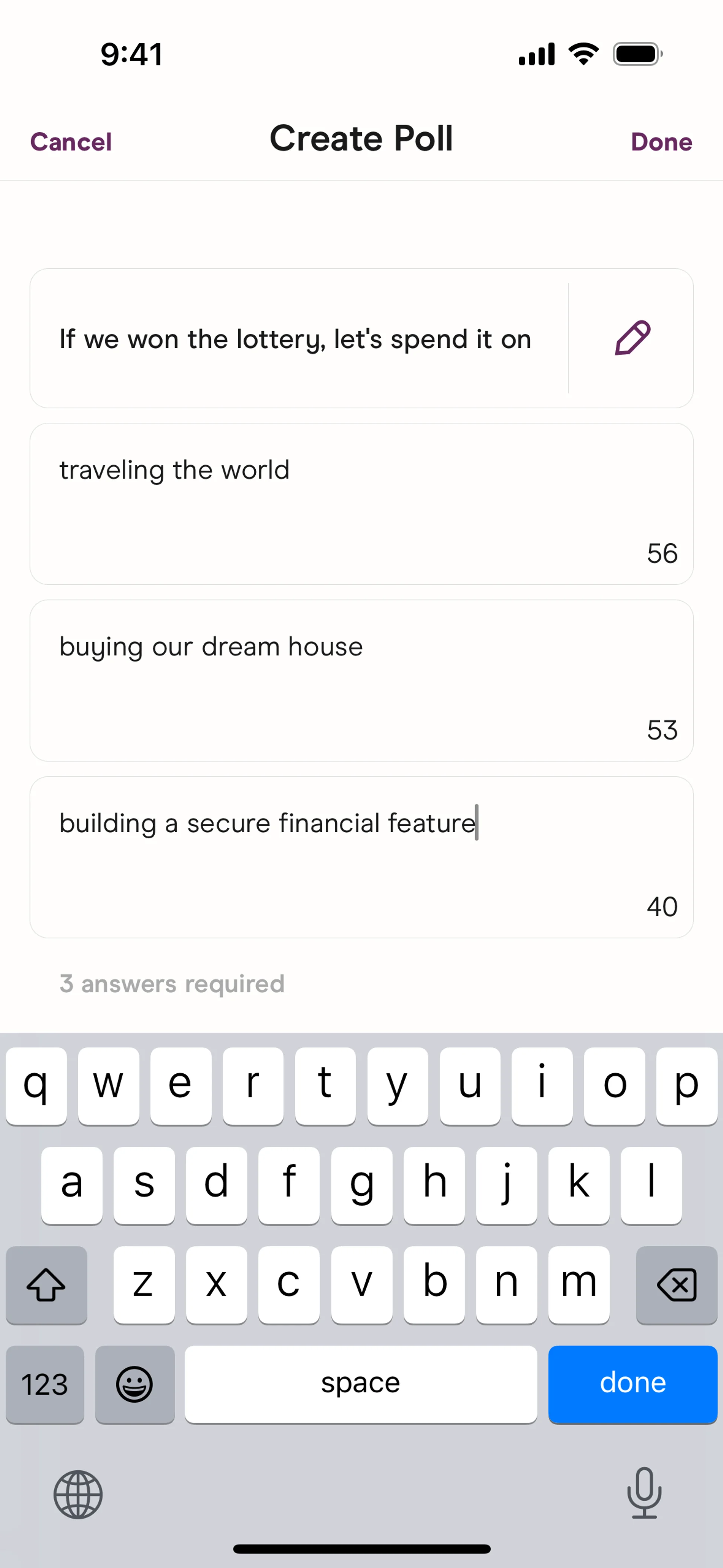Tap the space bar
The image size is (723, 1568).
361,1383
